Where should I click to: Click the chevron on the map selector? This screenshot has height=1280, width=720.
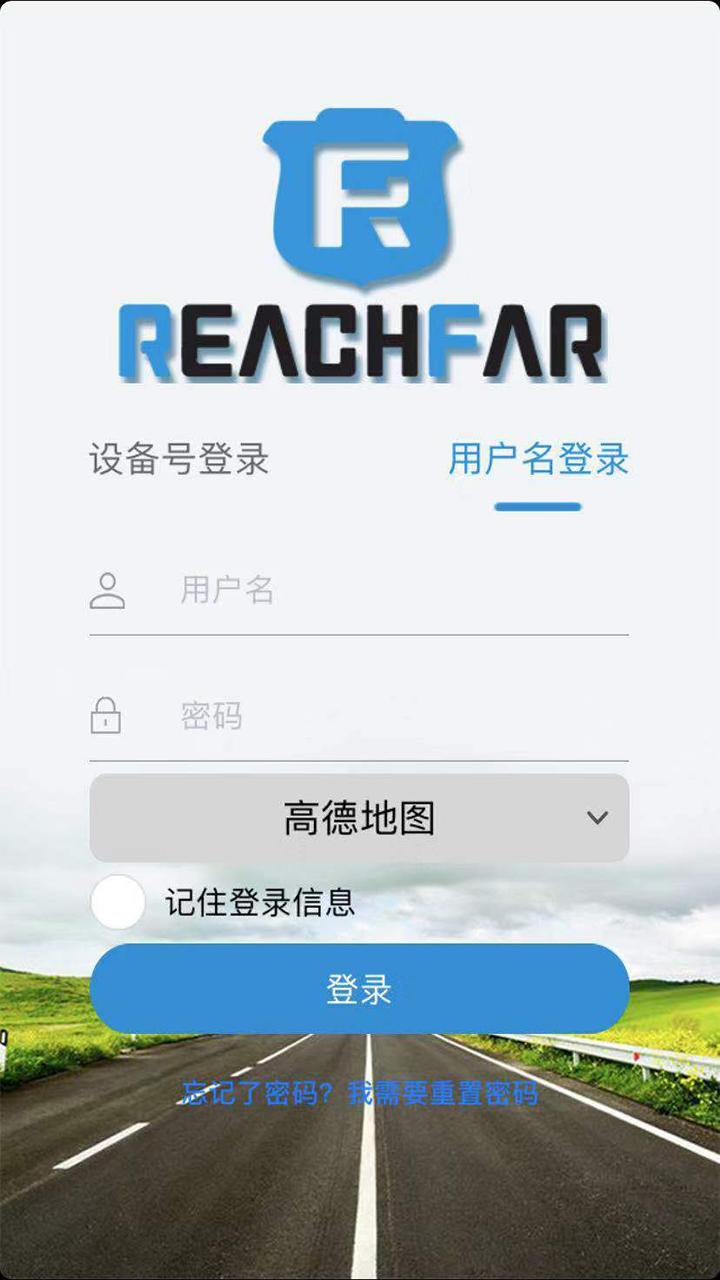[x=597, y=817]
